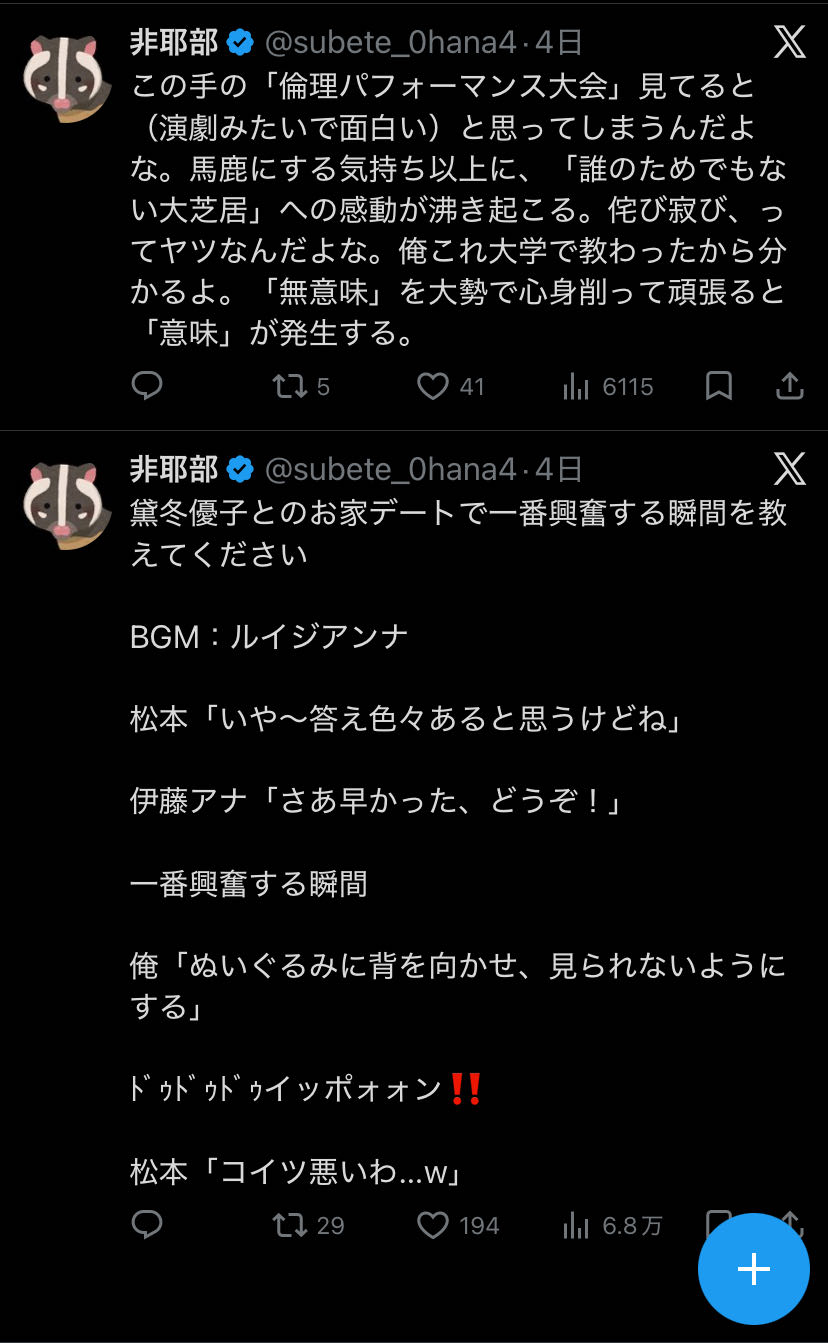Compose a new post with plus button

click(x=753, y=1269)
